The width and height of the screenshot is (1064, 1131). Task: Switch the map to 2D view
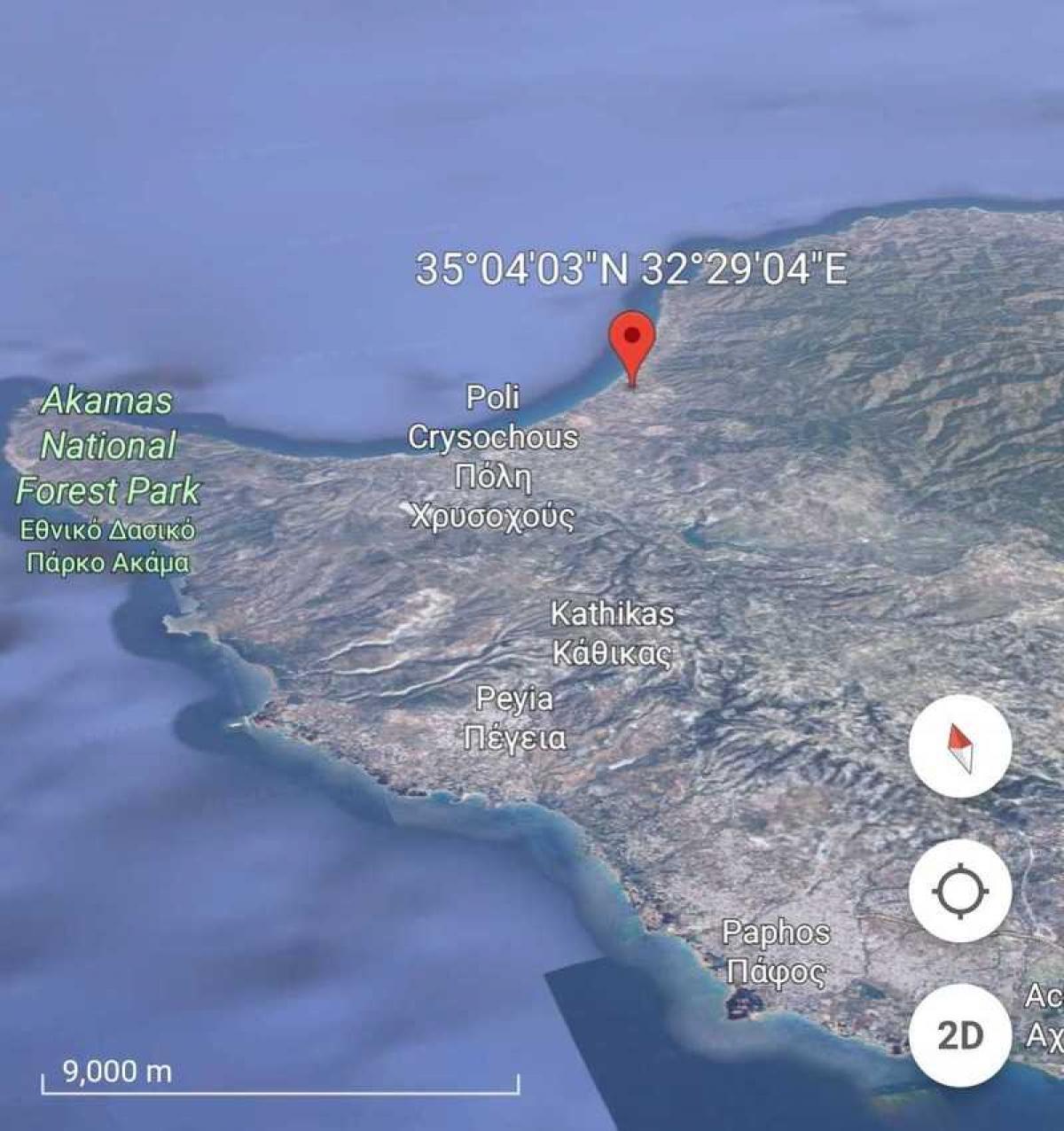click(959, 1034)
